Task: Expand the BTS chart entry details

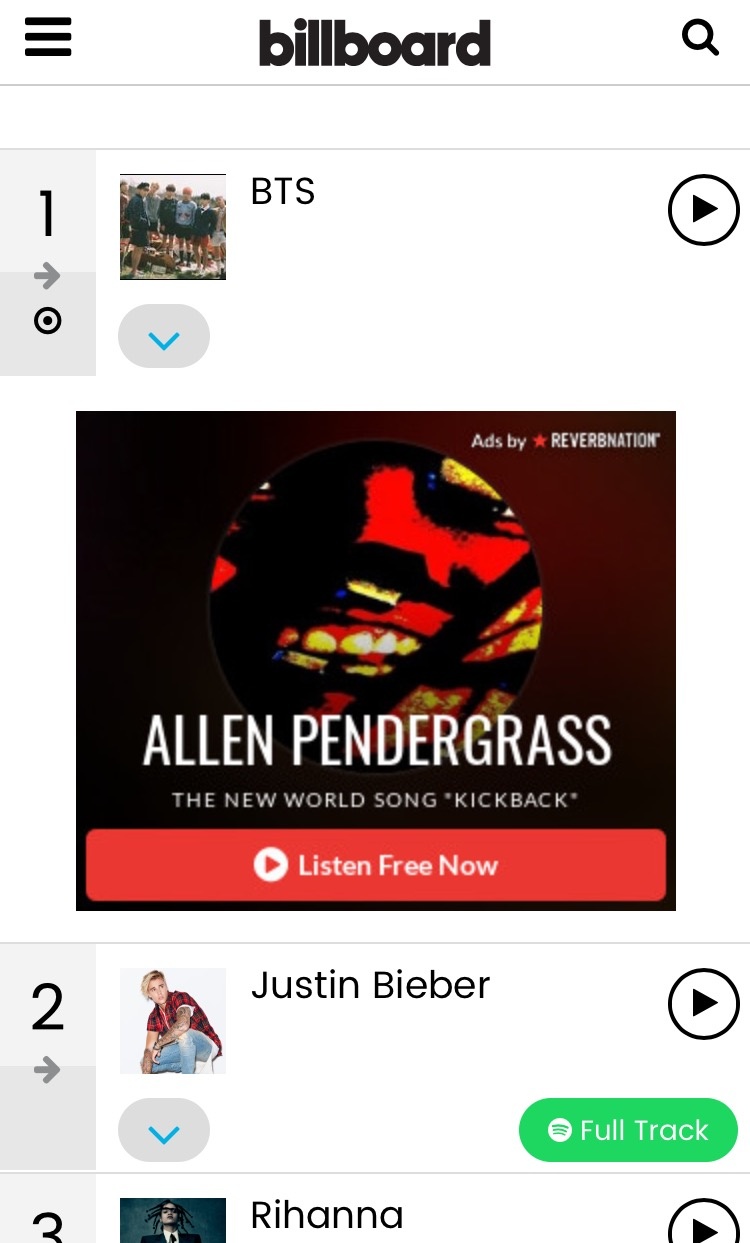Action: [x=164, y=337]
